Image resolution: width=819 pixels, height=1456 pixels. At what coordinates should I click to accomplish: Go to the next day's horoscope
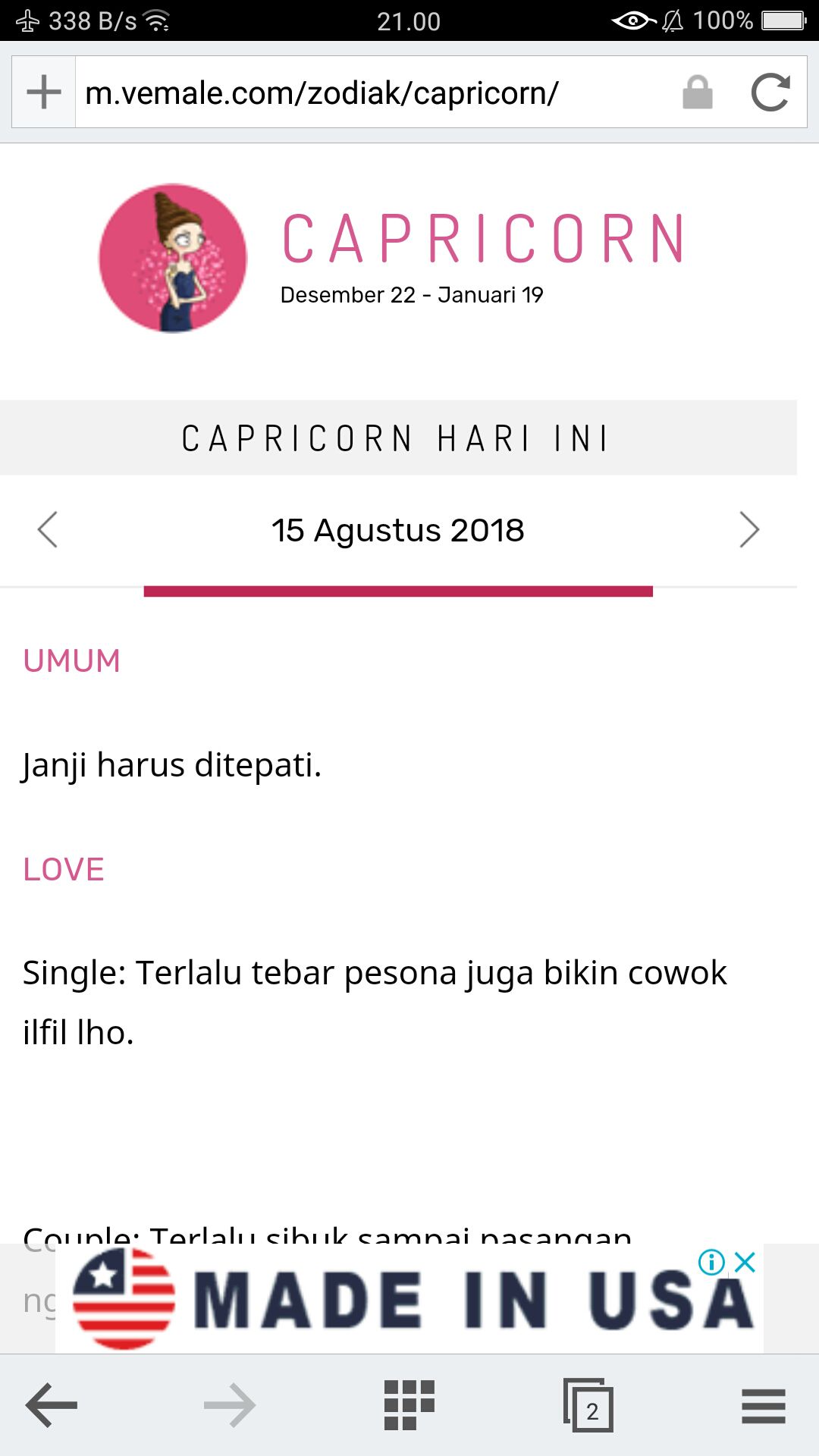click(748, 529)
